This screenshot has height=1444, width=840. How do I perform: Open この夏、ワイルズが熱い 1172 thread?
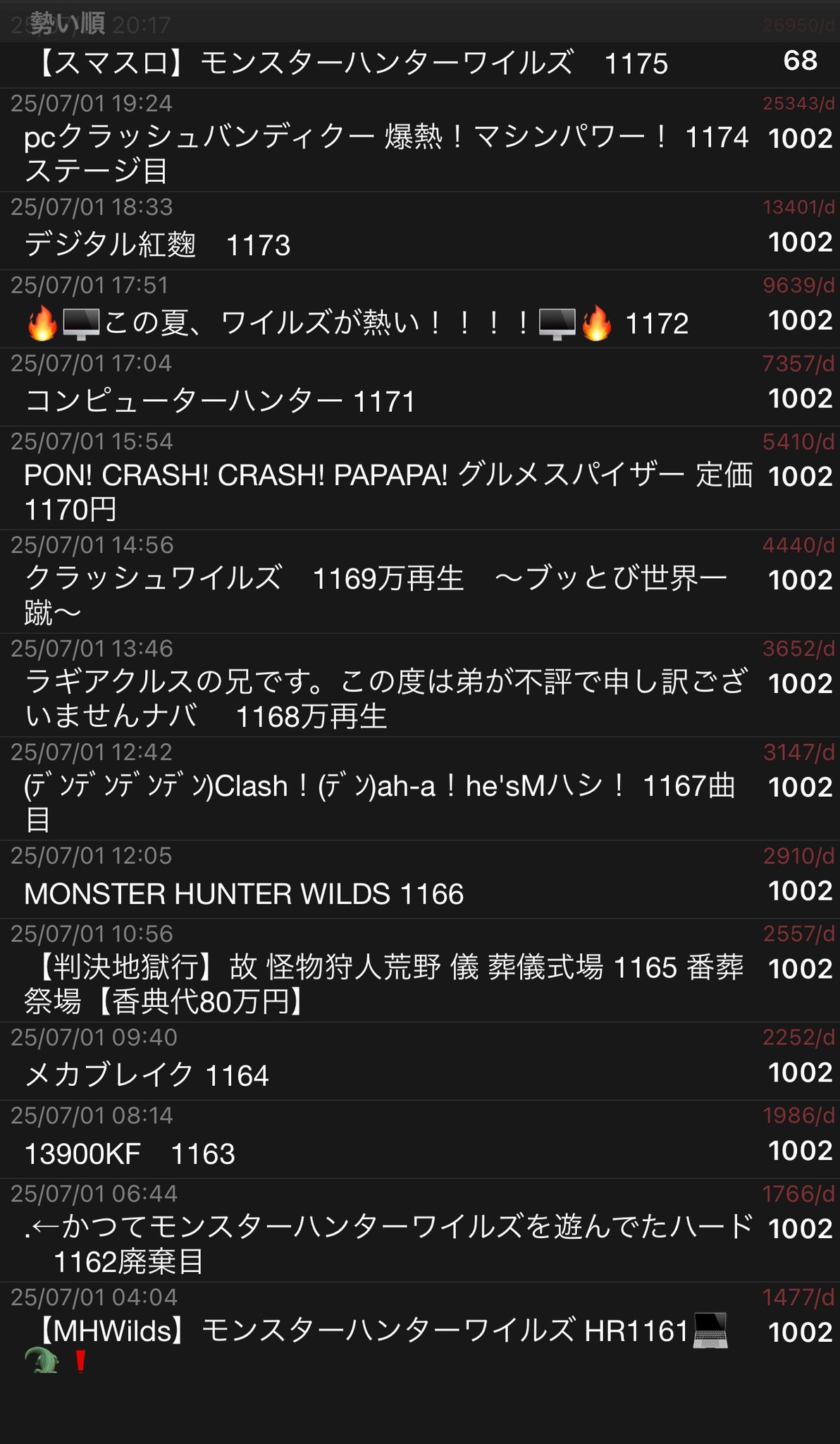click(x=420, y=309)
